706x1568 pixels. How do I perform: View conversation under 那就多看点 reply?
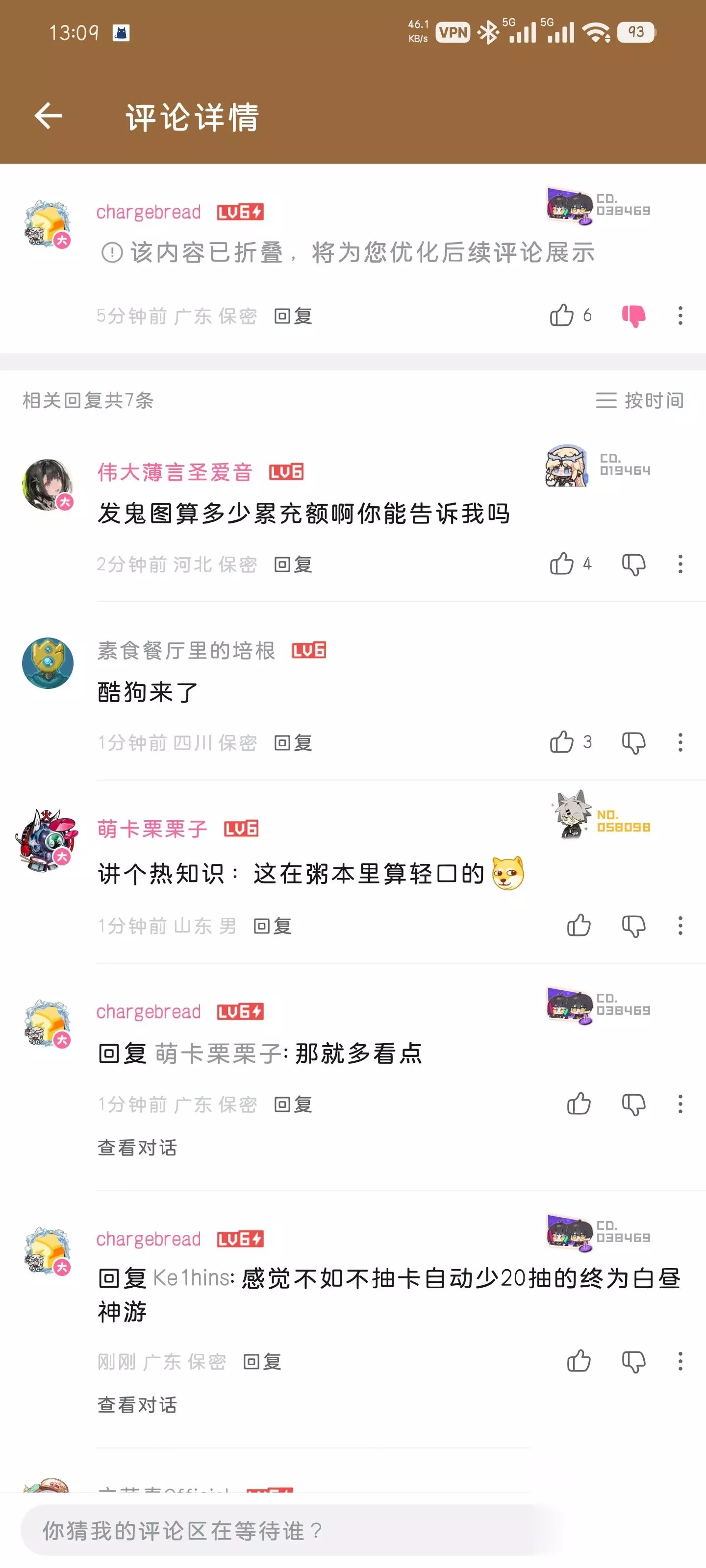coord(138,1148)
